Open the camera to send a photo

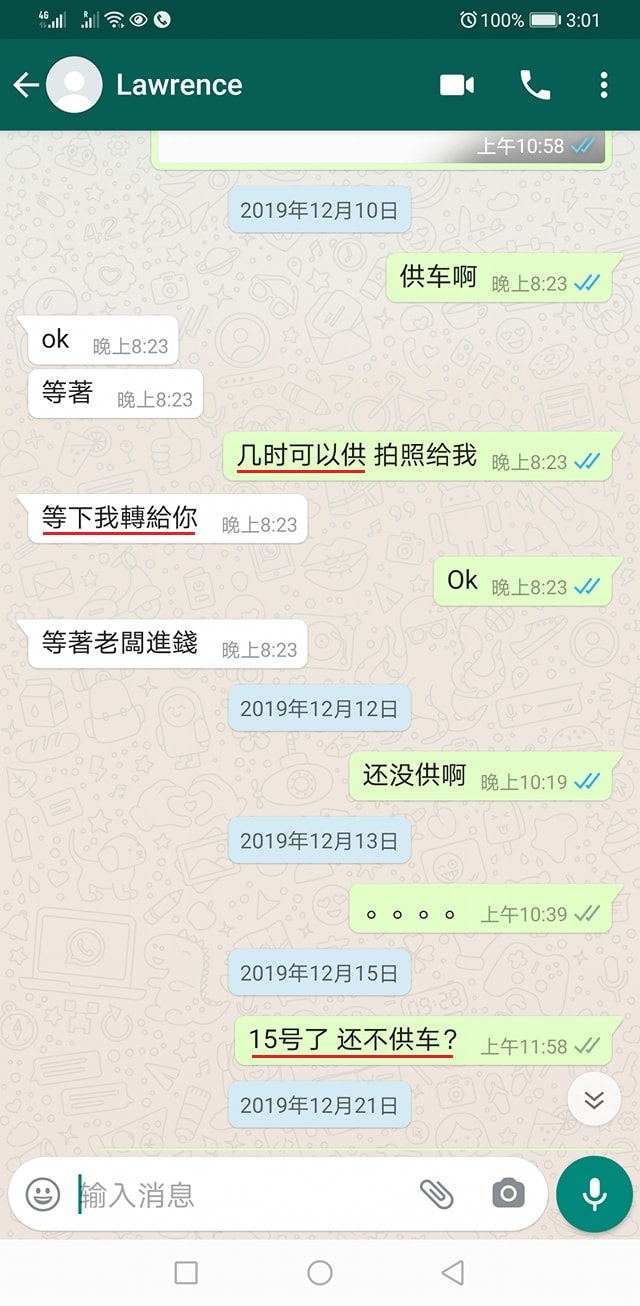coord(508,1194)
